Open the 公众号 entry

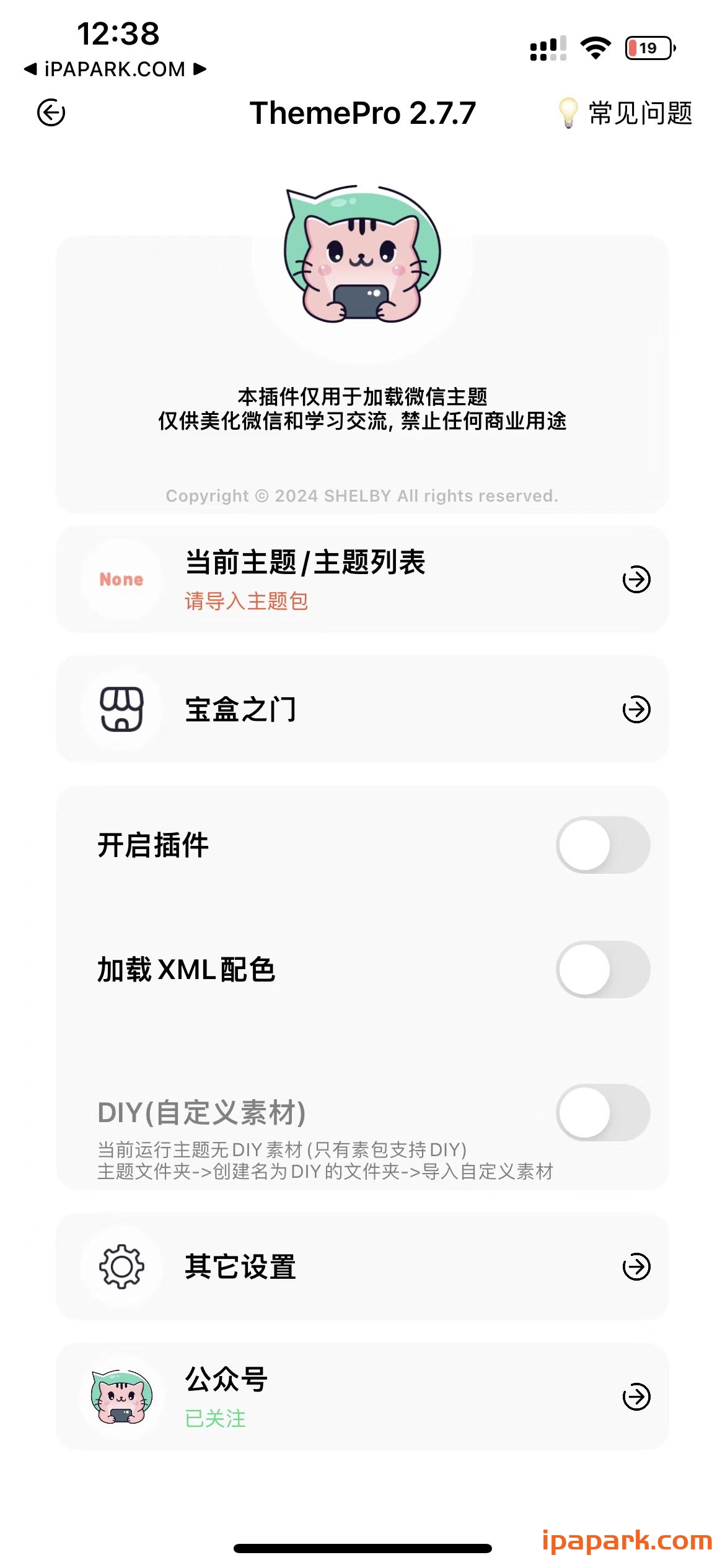635,1396
